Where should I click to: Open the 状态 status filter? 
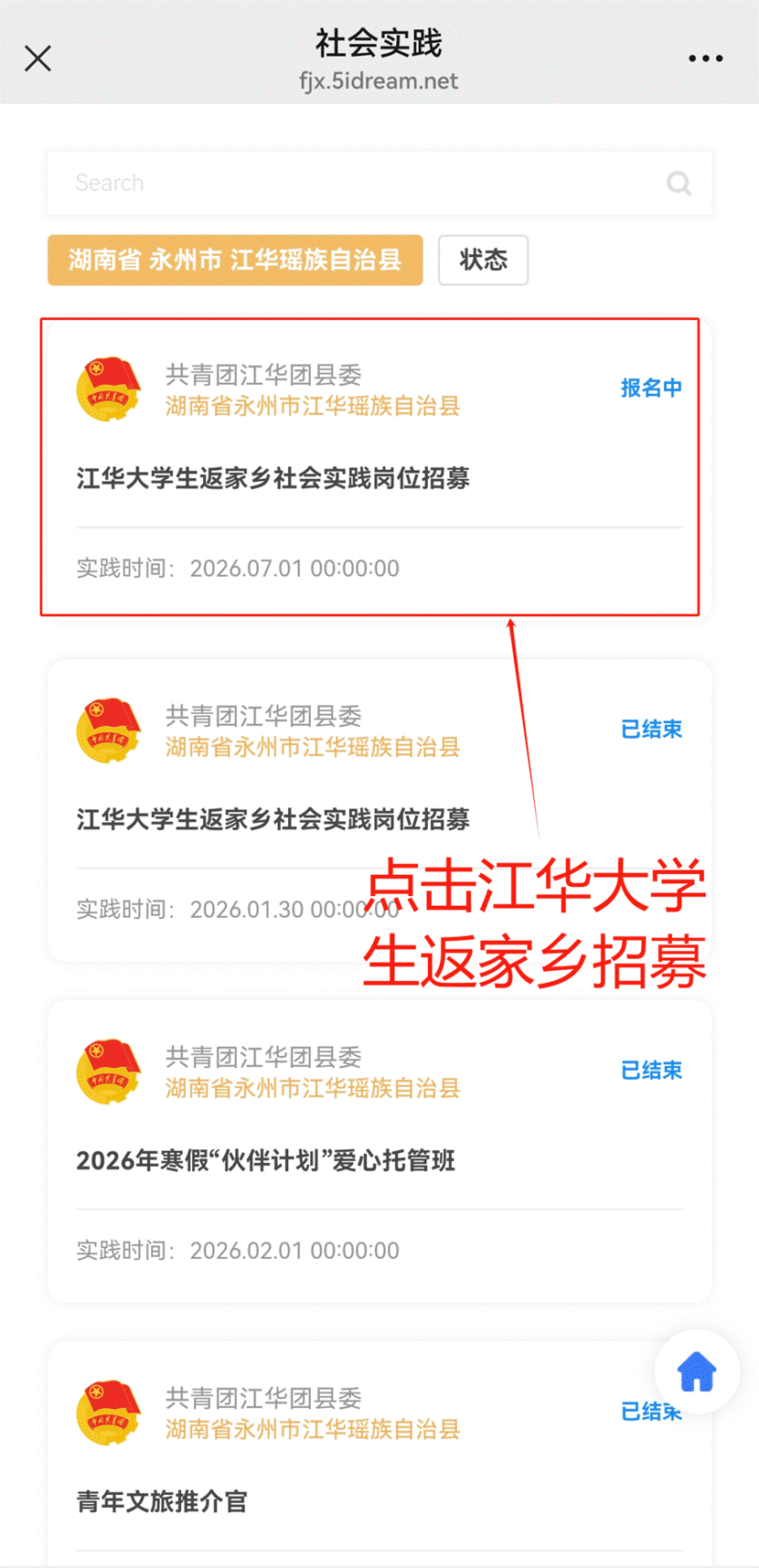pos(483,260)
